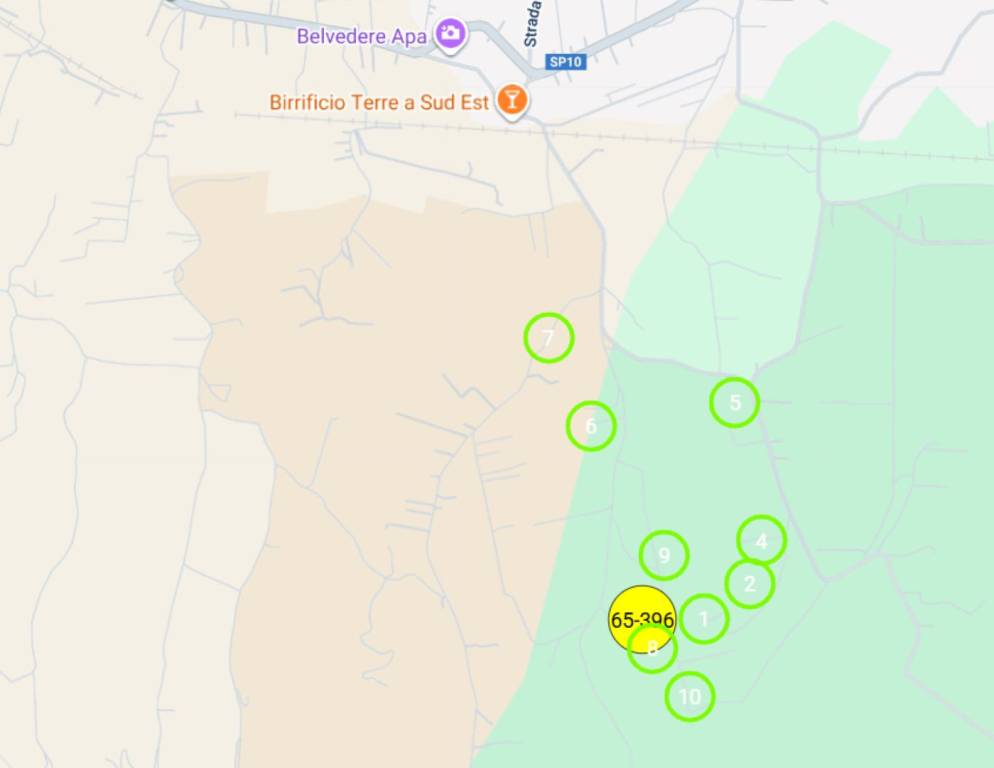Viewport: 994px width, 768px height.
Task: Open marker number 10
Action: (x=690, y=697)
